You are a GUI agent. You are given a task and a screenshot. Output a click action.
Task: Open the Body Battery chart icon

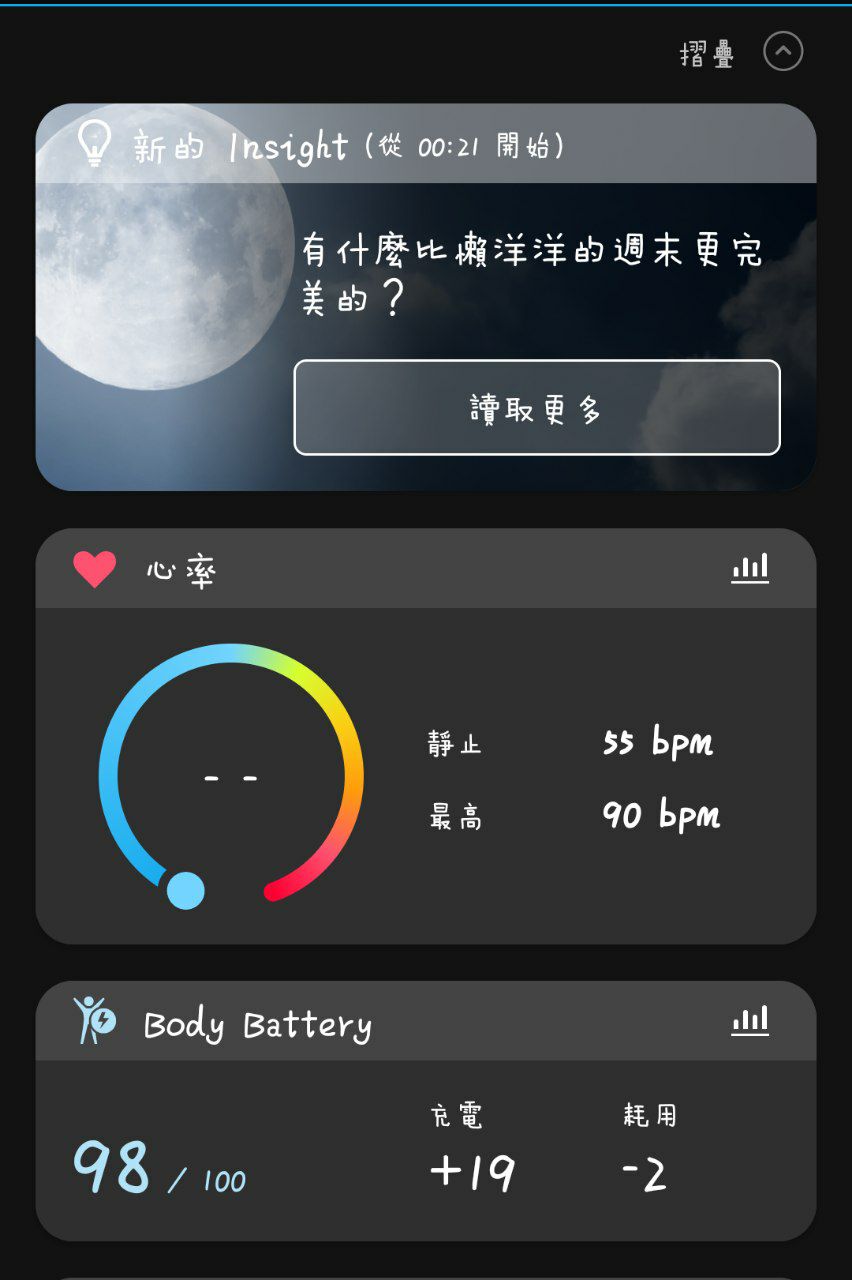coord(749,1020)
